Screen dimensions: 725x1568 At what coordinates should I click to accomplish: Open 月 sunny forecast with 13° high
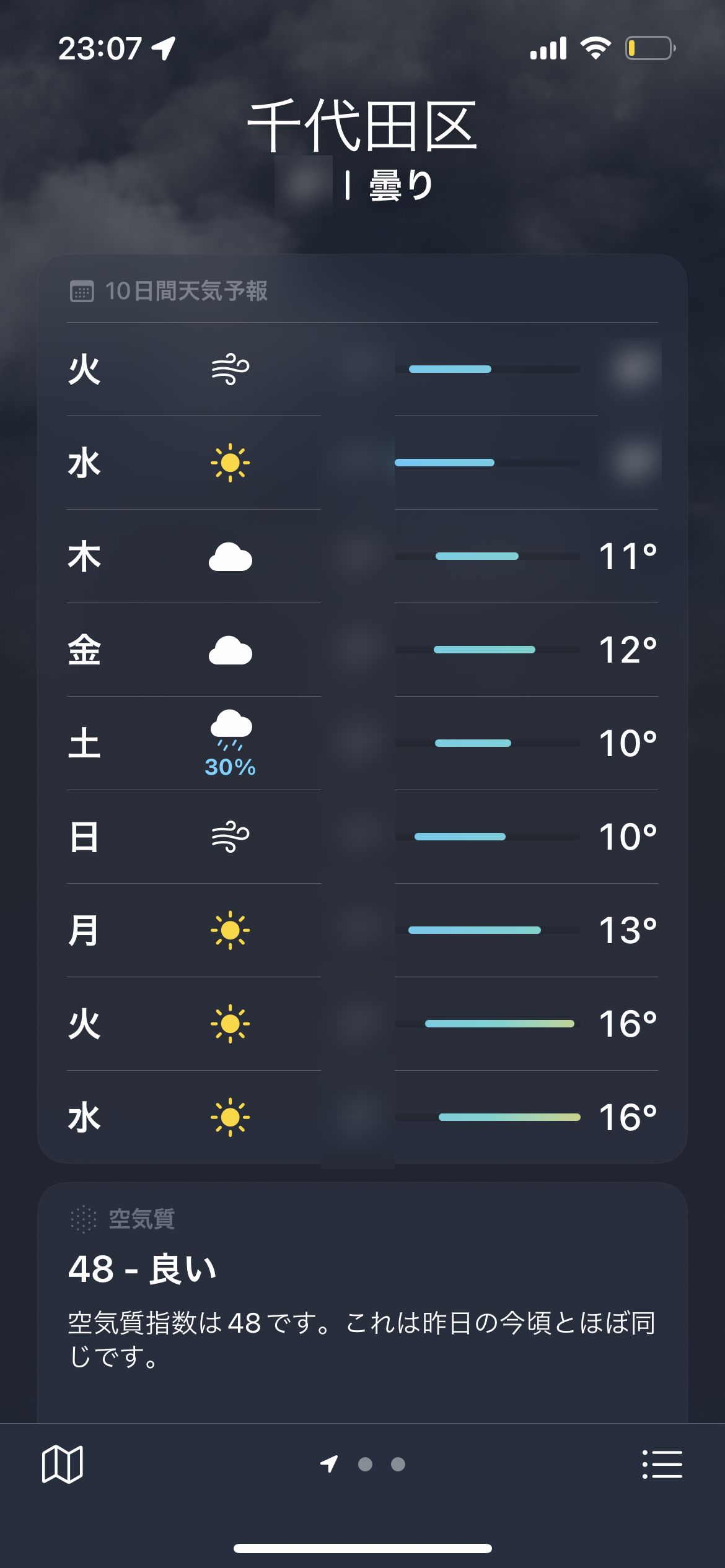362,930
